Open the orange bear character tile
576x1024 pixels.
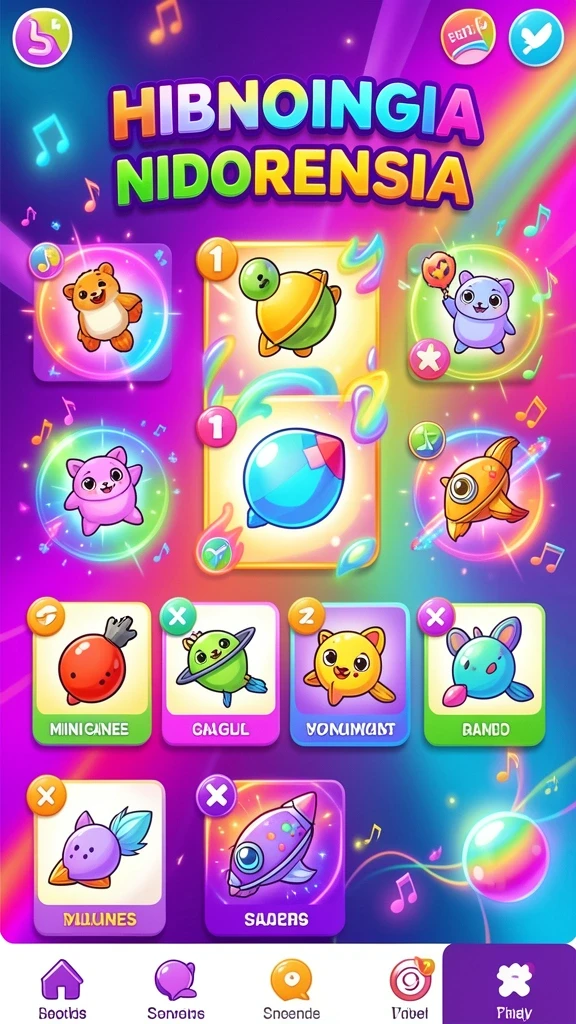tap(103, 312)
